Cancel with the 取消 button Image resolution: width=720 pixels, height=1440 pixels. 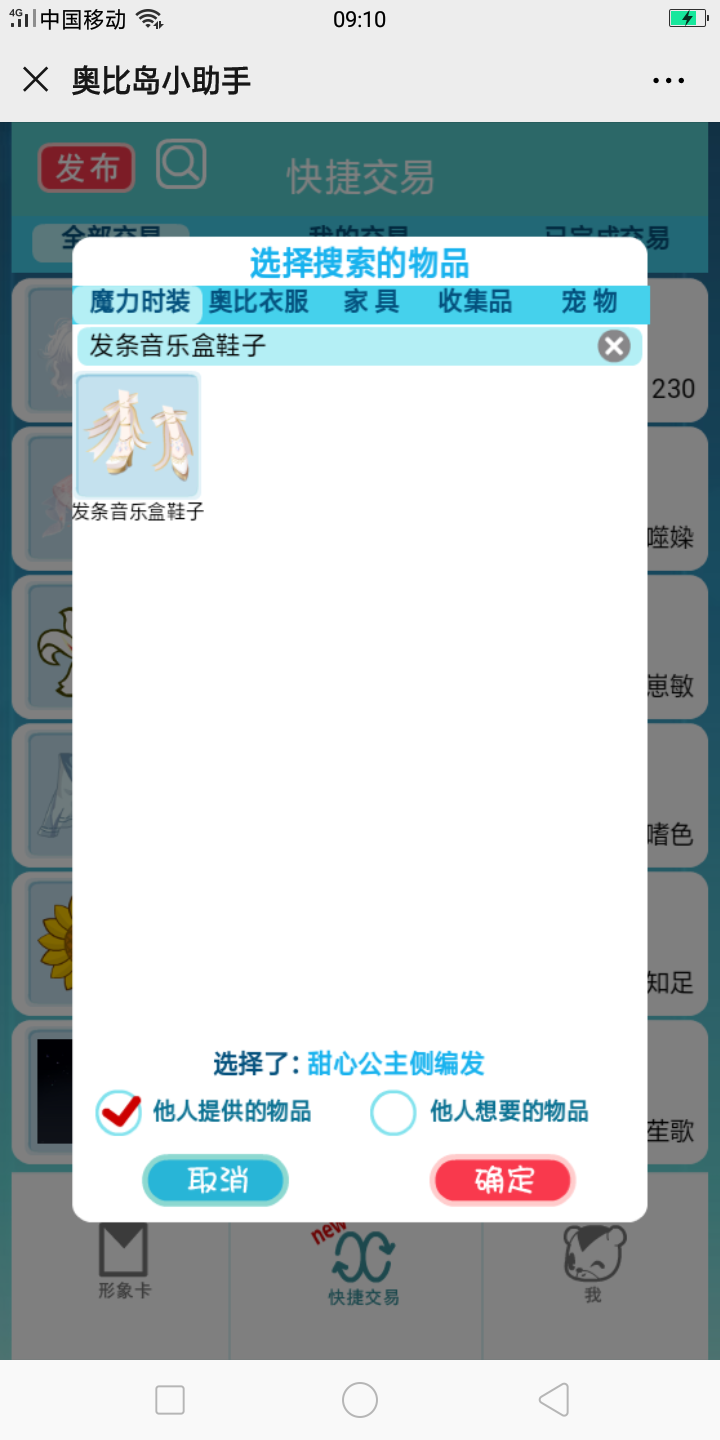(216, 1181)
